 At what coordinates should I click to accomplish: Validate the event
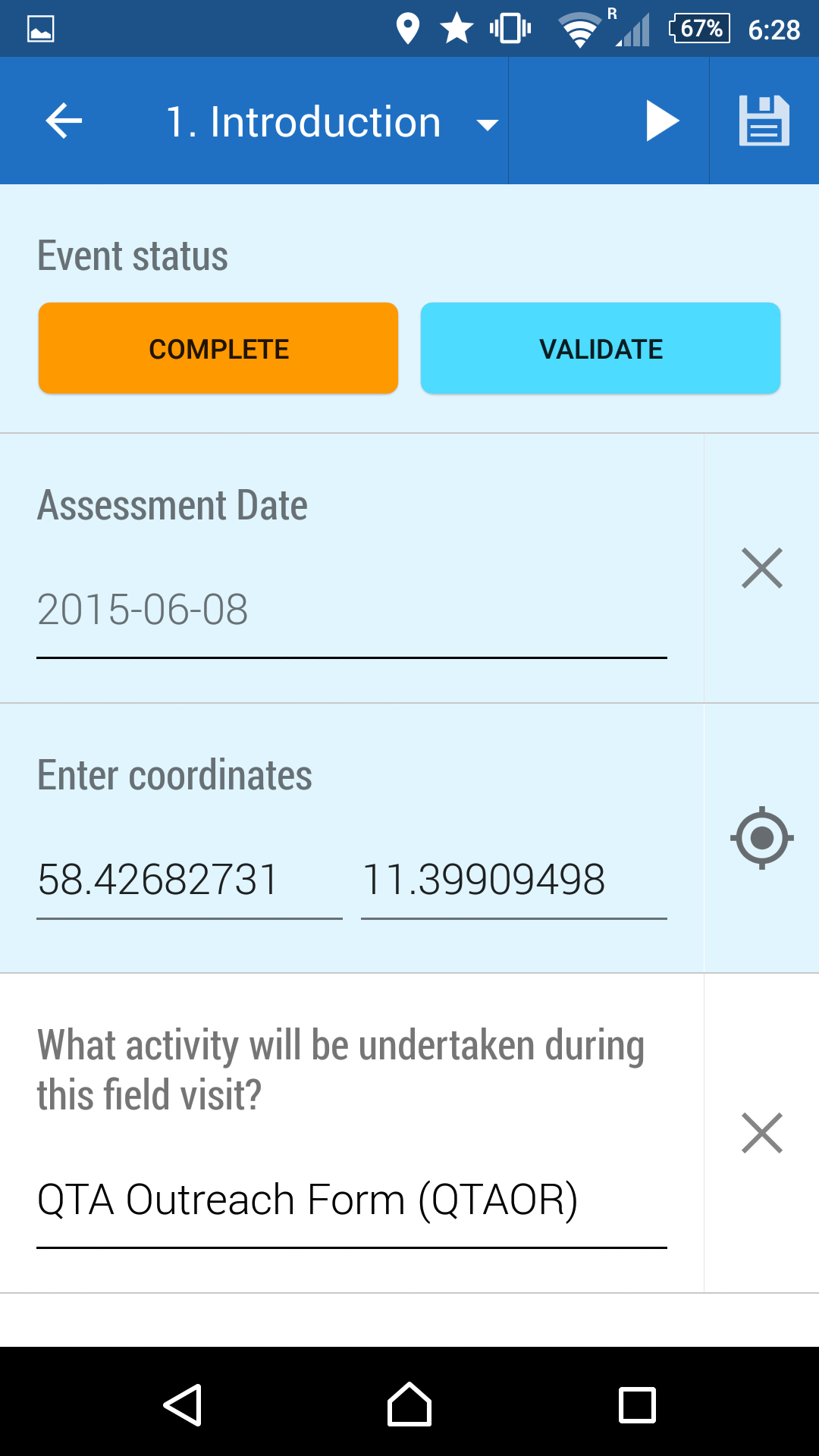(x=601, y=349)
